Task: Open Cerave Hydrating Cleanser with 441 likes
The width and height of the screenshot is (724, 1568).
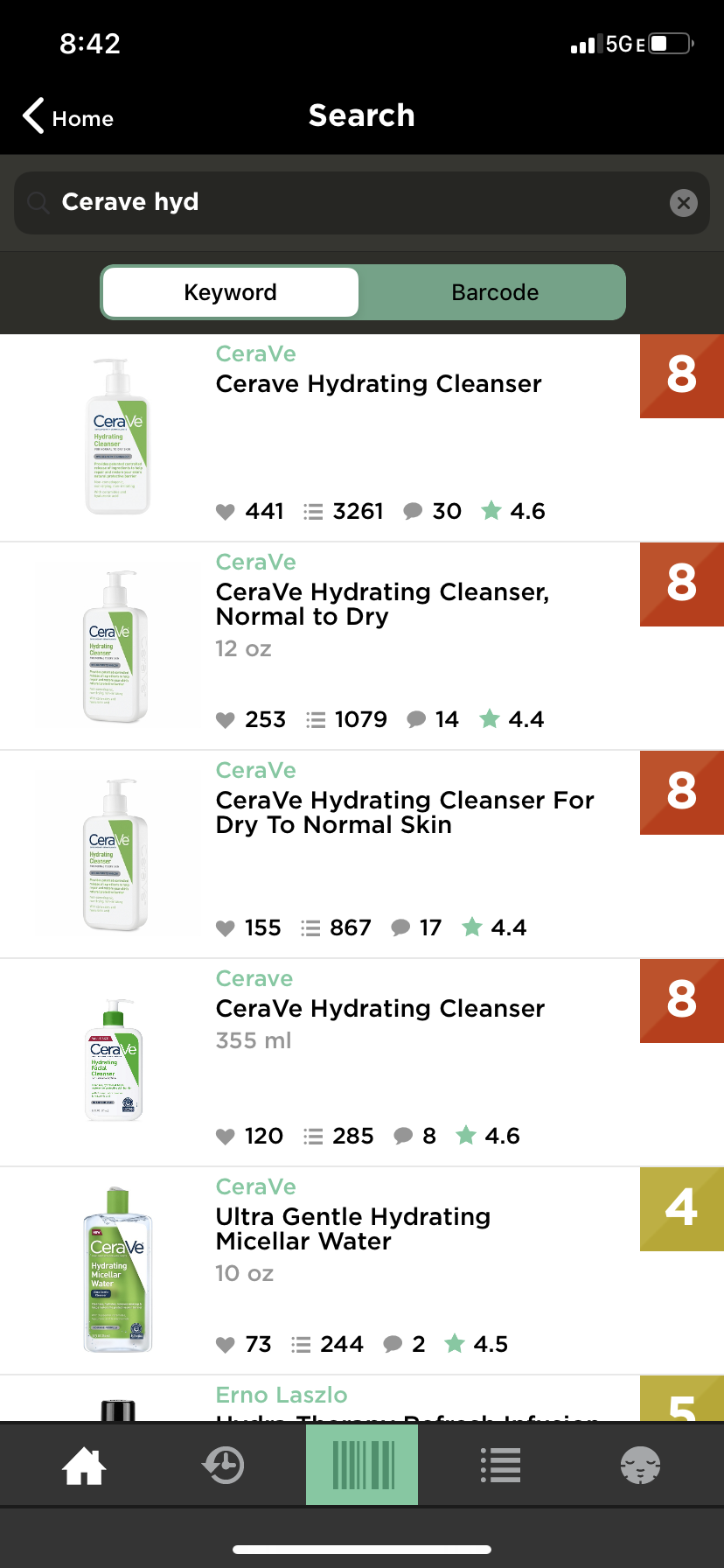Action: pyautogui.click(x=378, y=385)
